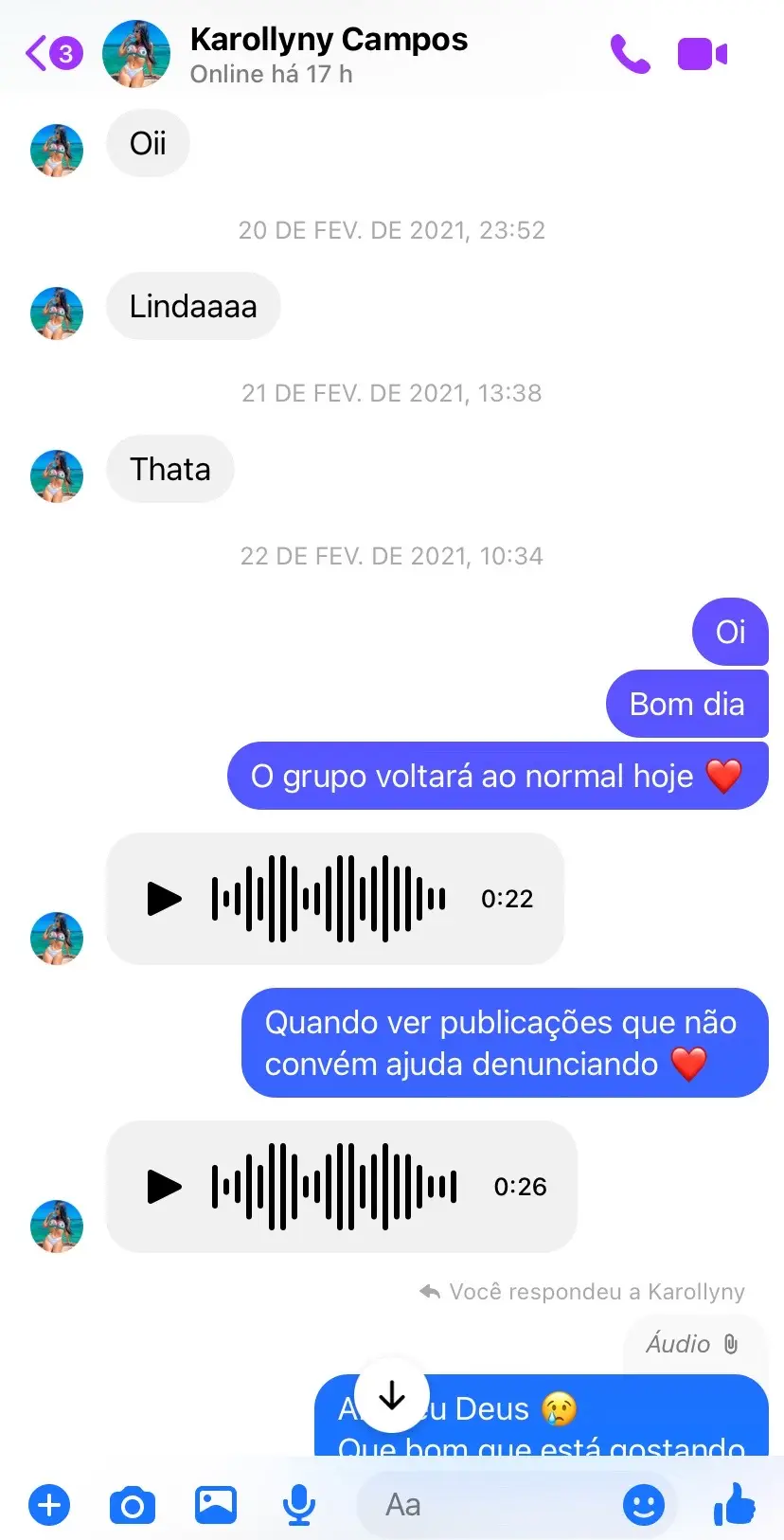Play the 0:26 voice message
Viewport: 784px width, 1540px height.
164,1187
